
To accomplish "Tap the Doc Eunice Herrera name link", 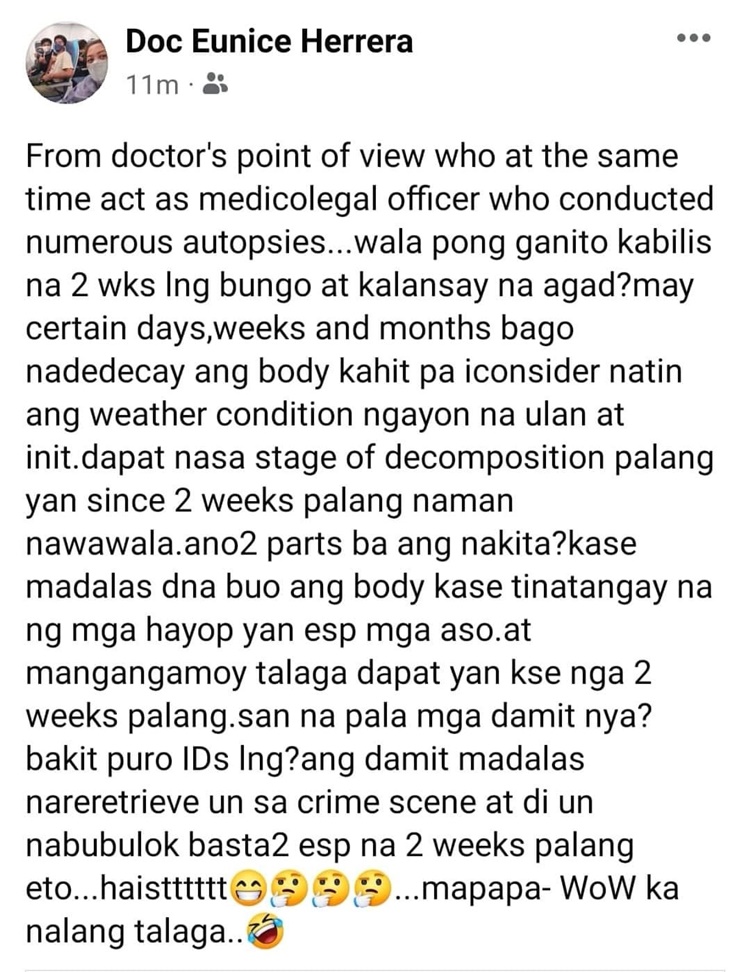I will click(269, 41).
